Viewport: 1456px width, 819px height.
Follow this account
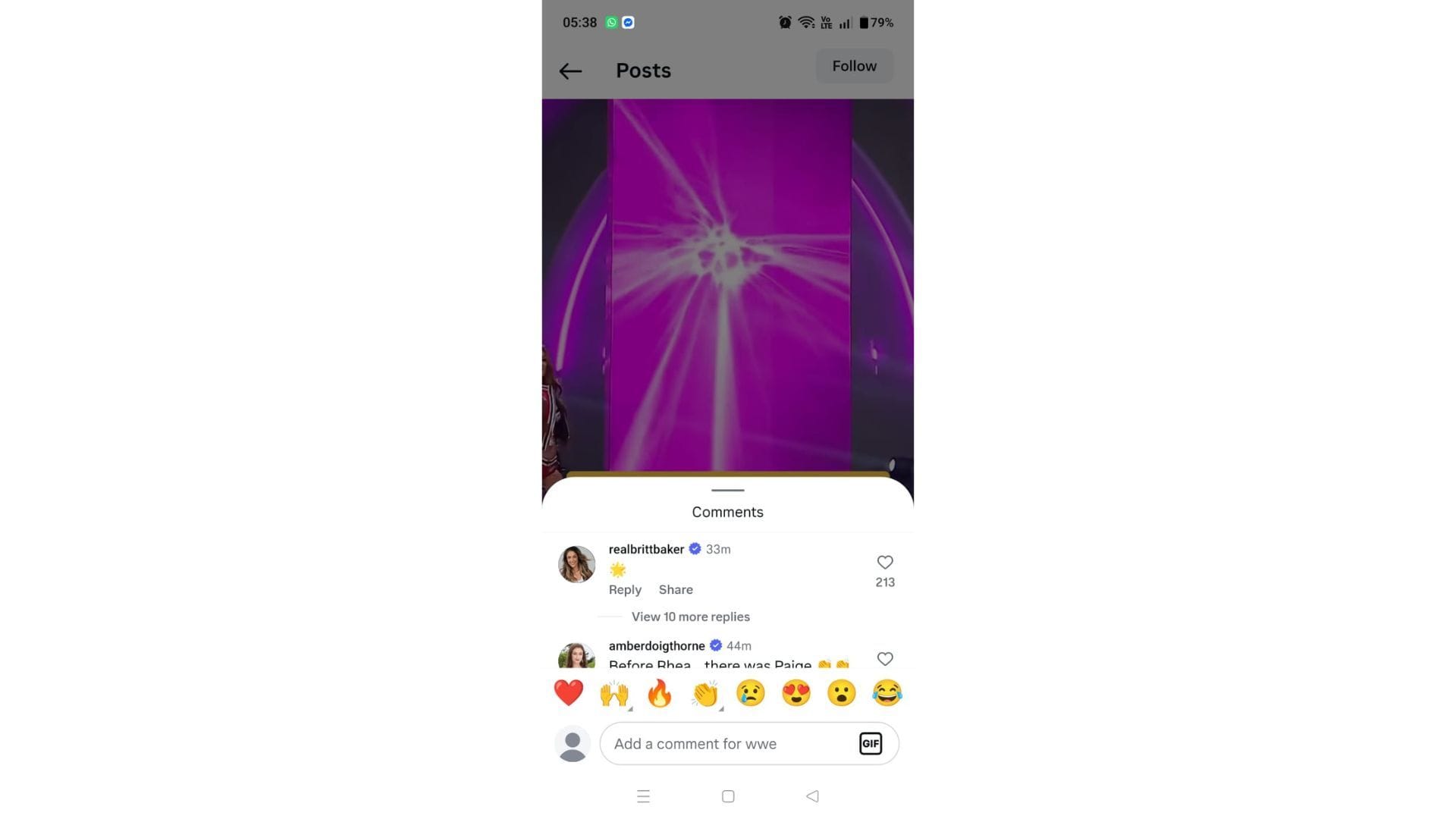tap(854, 67)
